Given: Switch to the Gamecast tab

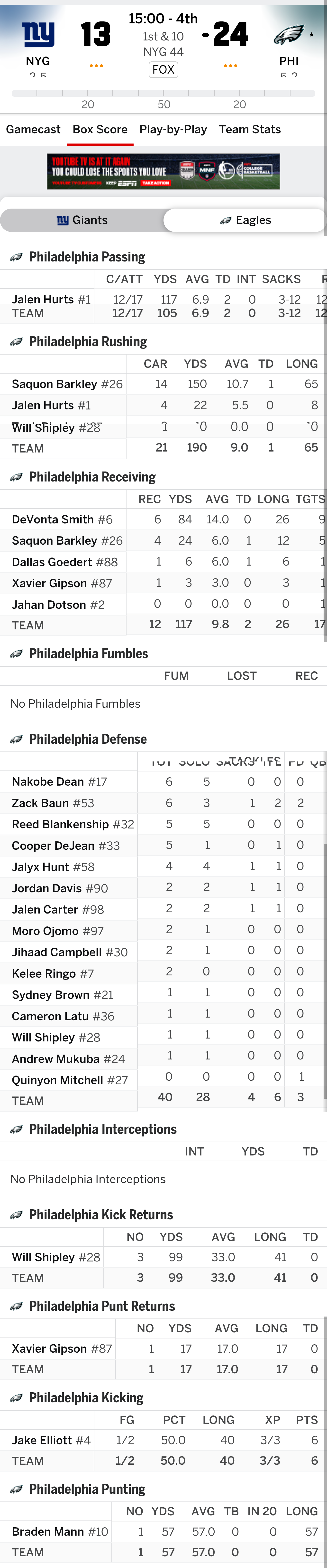Looking at the screenshot, I should tap(33, 129).
